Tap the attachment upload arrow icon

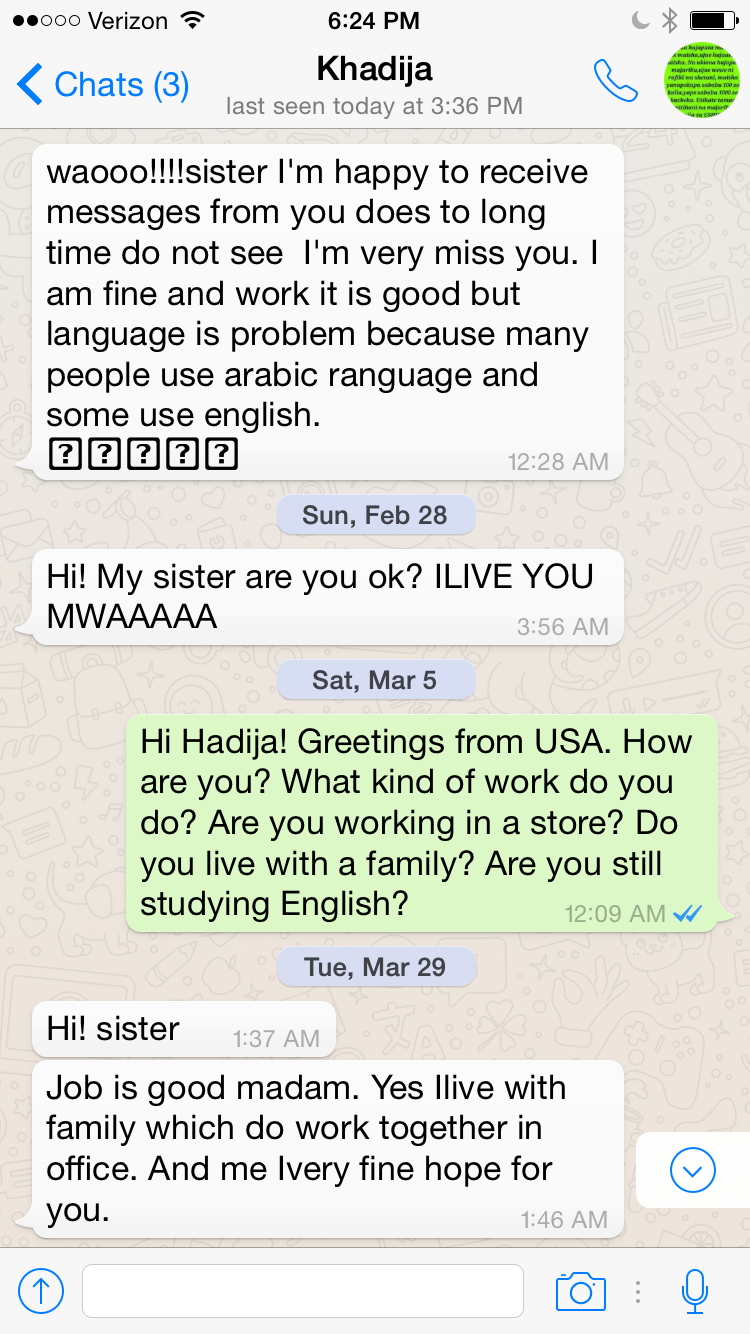41,1291
